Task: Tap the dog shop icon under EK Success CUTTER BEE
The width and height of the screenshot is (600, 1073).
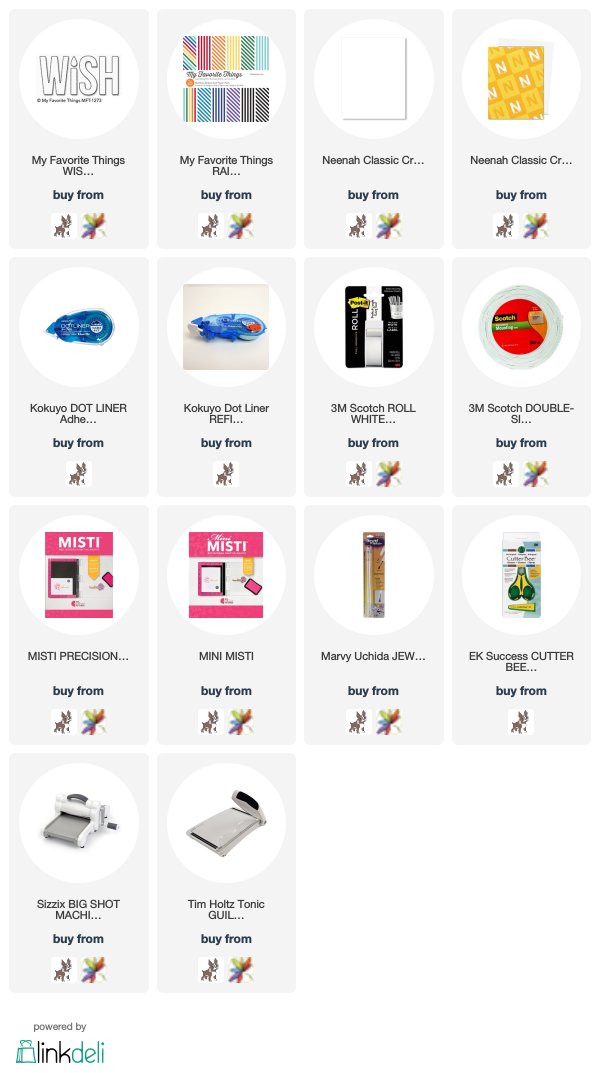Action: [x=521, y=722]
